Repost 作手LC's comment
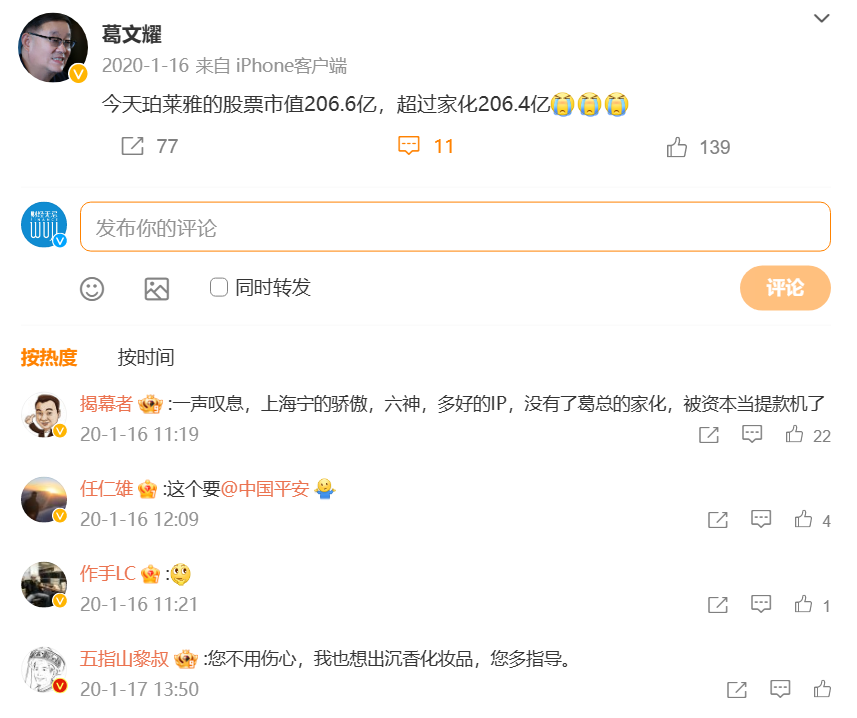 (717, 605)
